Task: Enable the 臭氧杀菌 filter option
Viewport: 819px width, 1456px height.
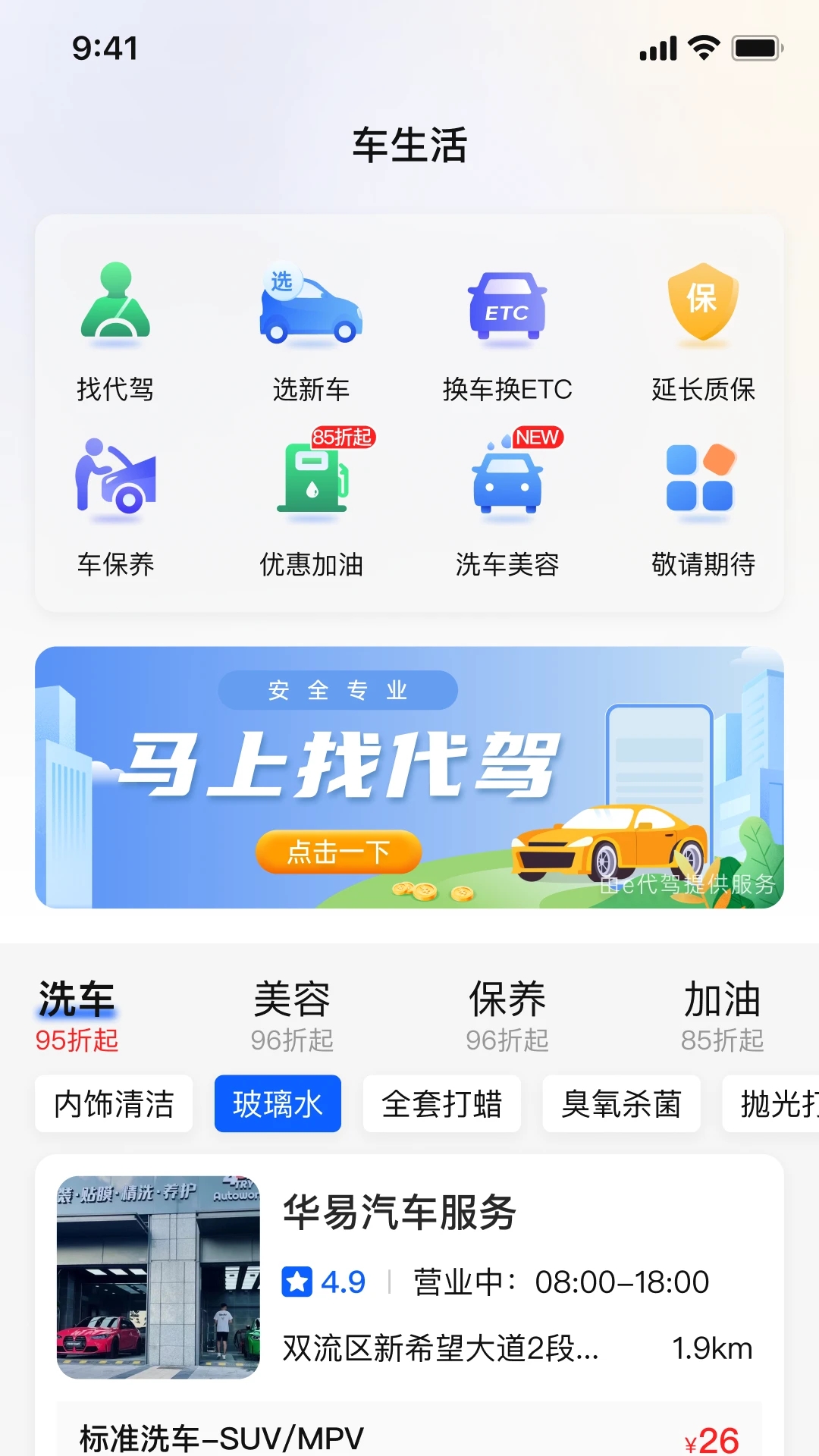Action: [621, 1104]
